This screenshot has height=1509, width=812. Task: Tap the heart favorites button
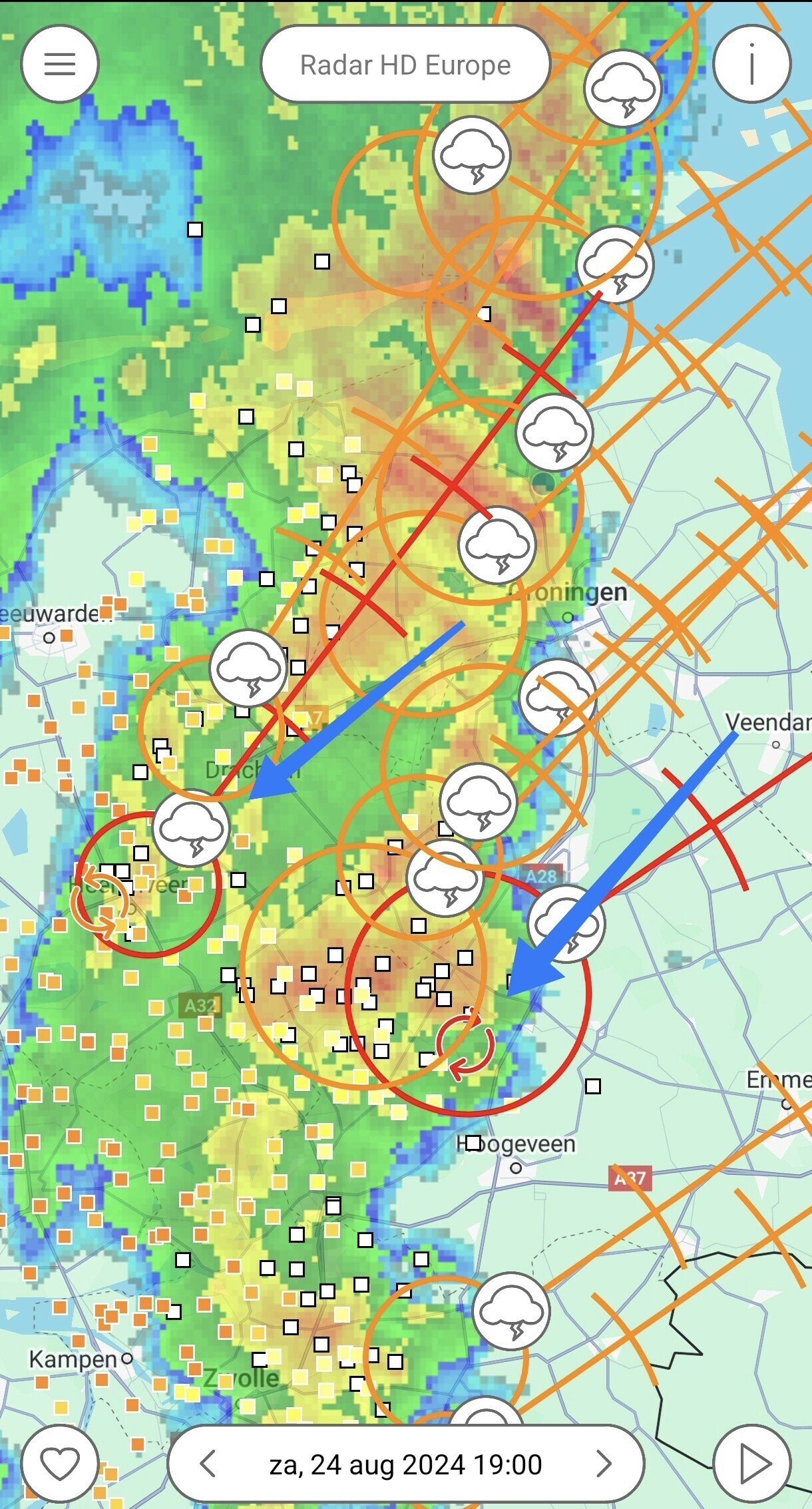tap(60, 1463)
